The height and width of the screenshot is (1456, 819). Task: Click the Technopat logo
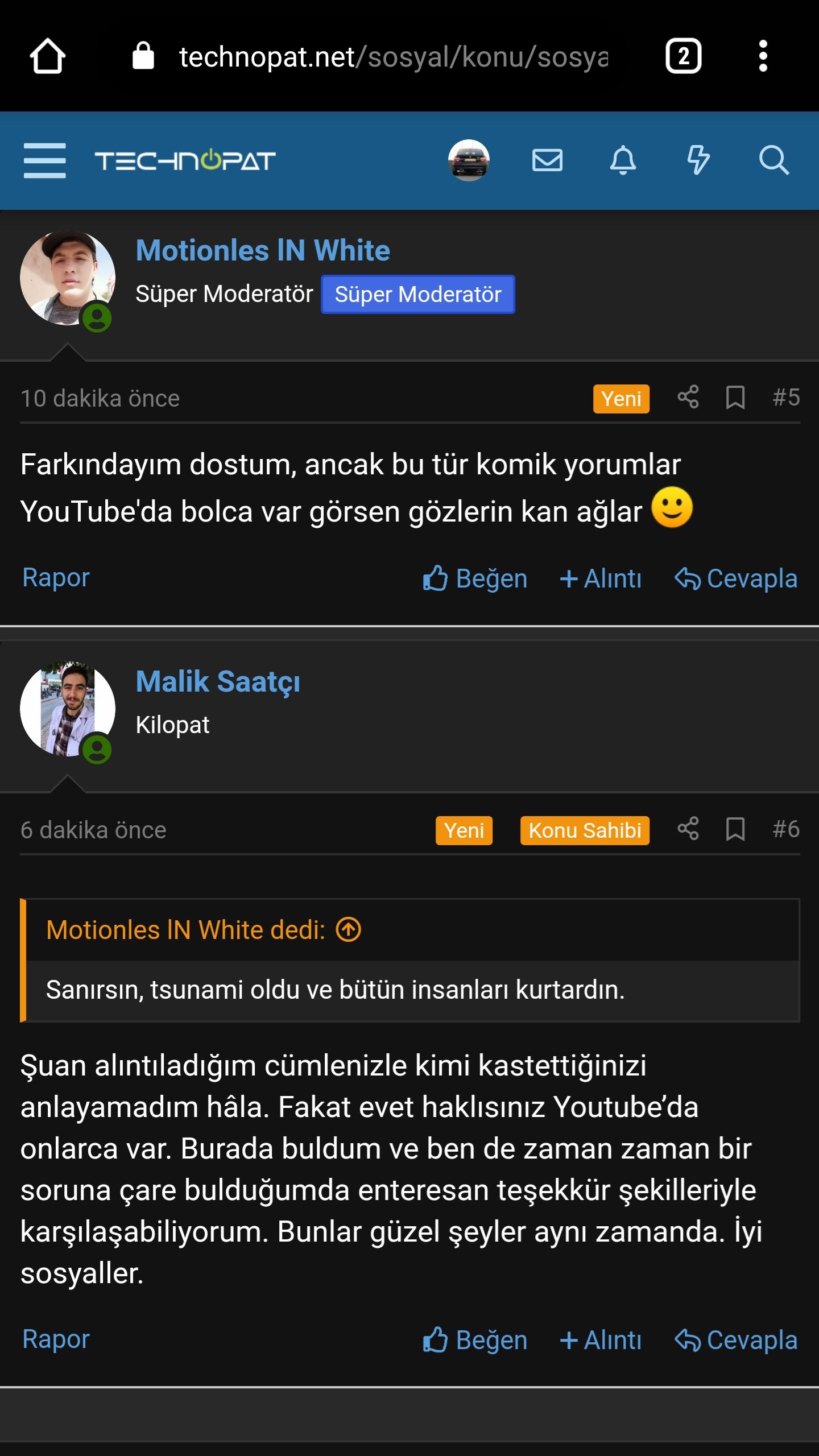(185, 160)
